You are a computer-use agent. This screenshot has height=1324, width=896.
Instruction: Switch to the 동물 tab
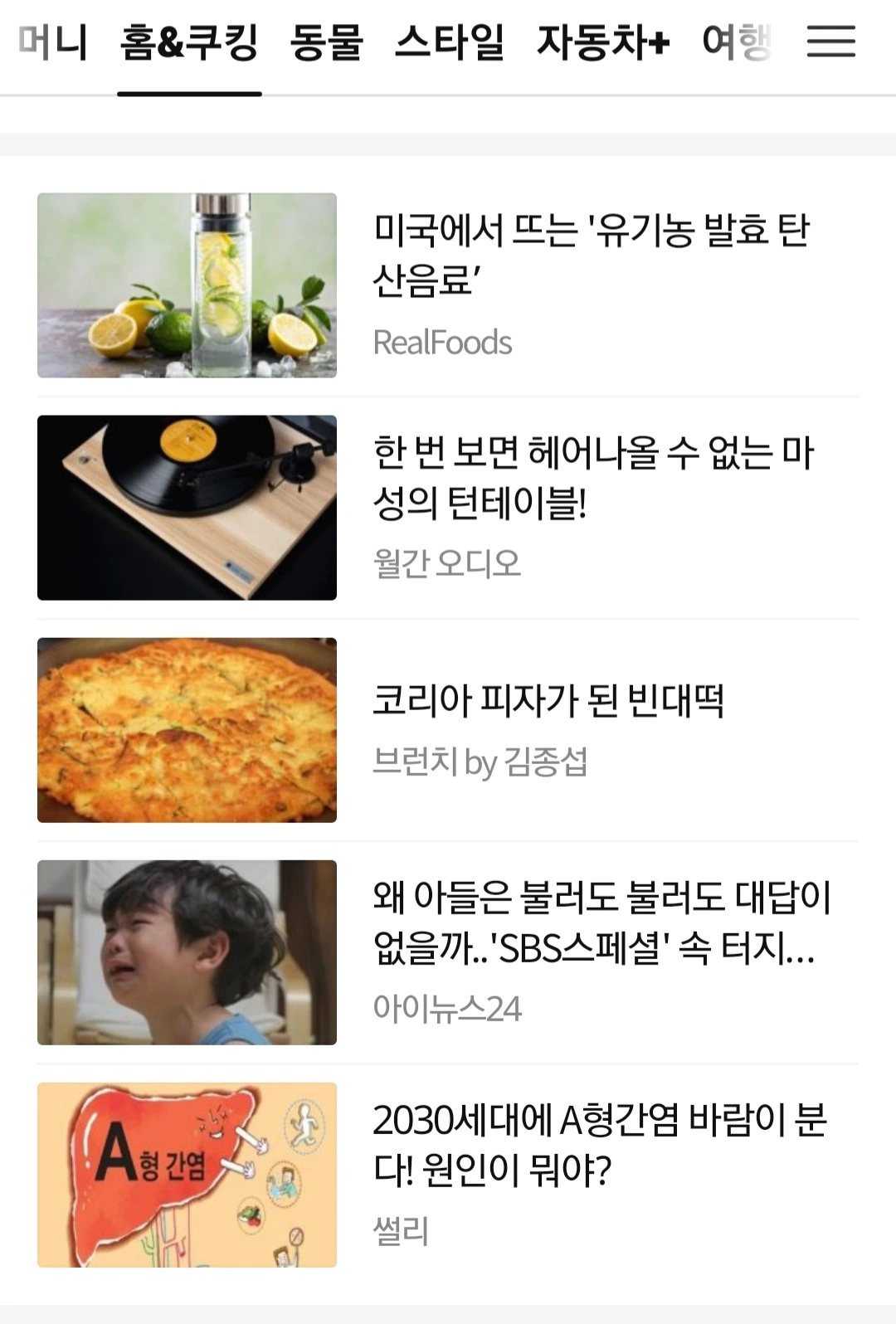[327, 43]
